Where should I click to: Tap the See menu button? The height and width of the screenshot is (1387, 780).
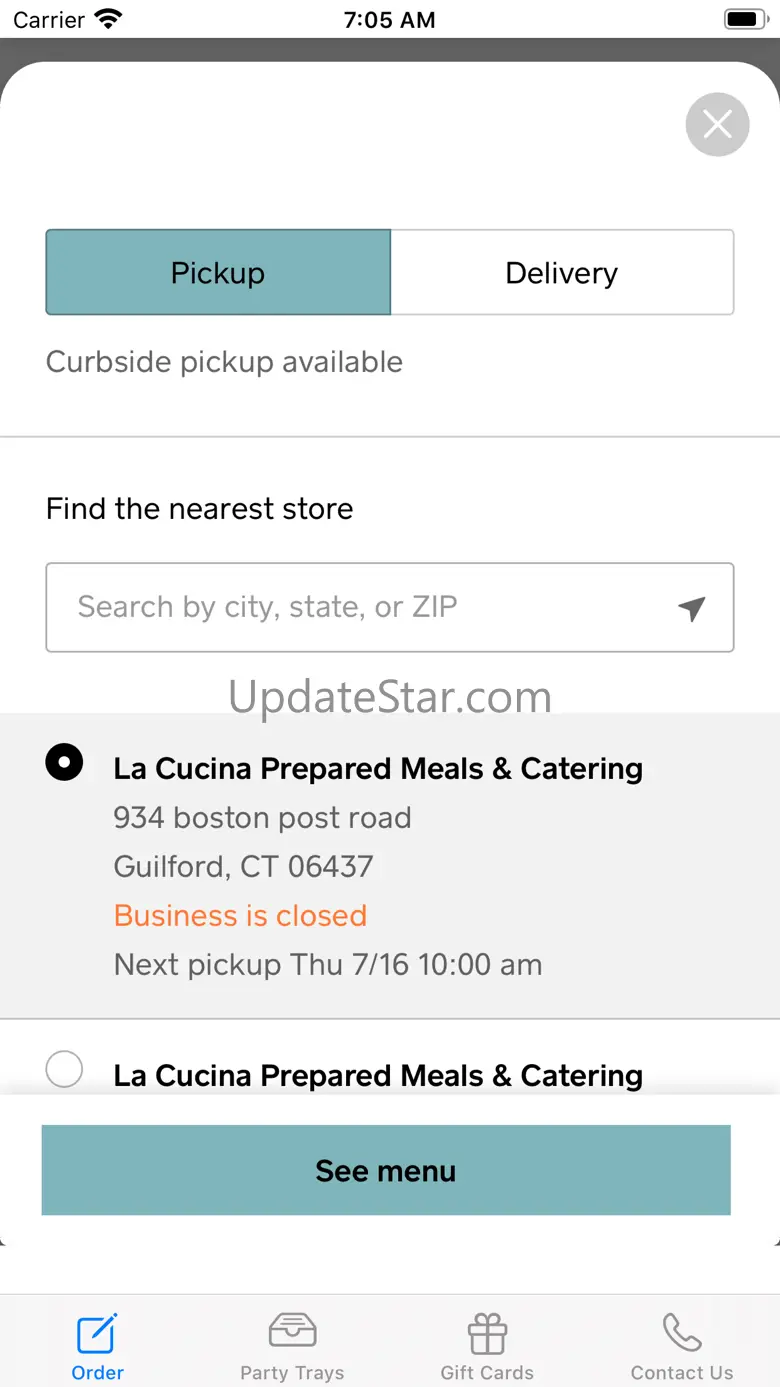[386, 1170]
